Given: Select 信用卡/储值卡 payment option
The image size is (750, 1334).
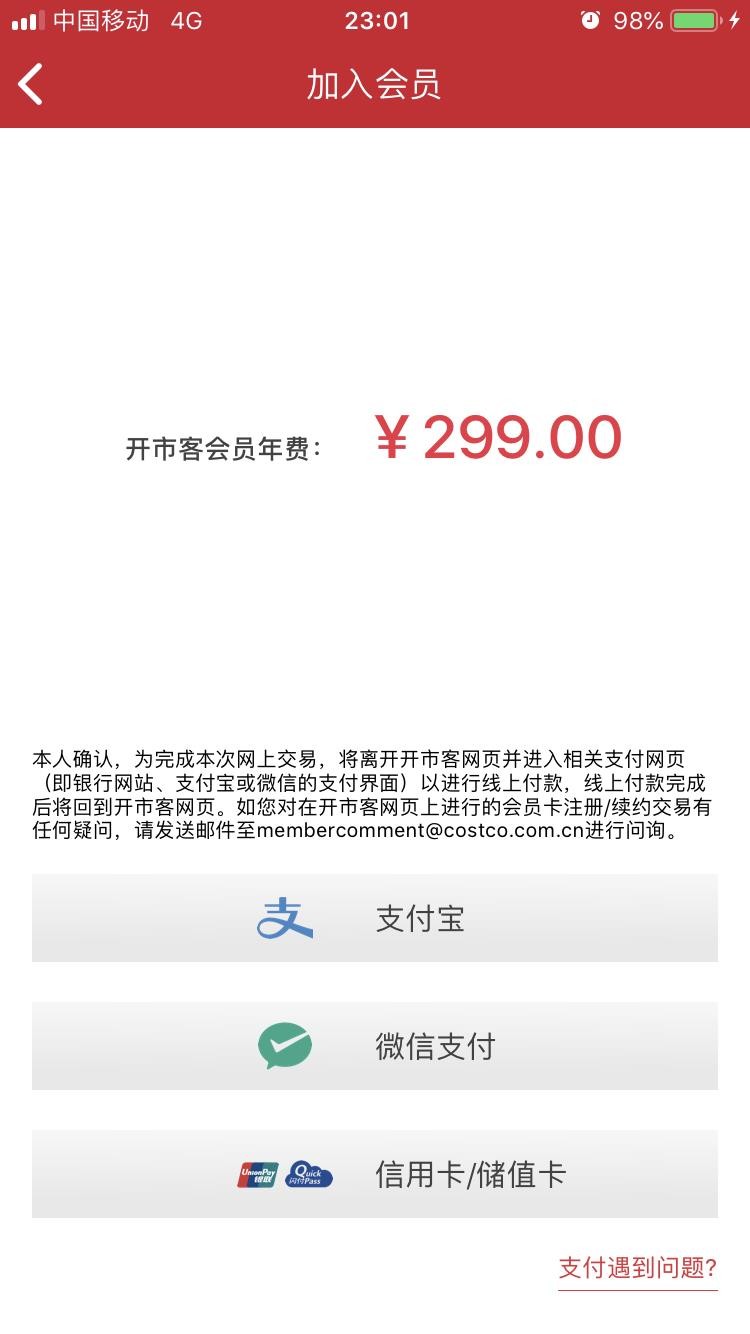Looking at the screenshot, I should click(x=375, y=1174).
